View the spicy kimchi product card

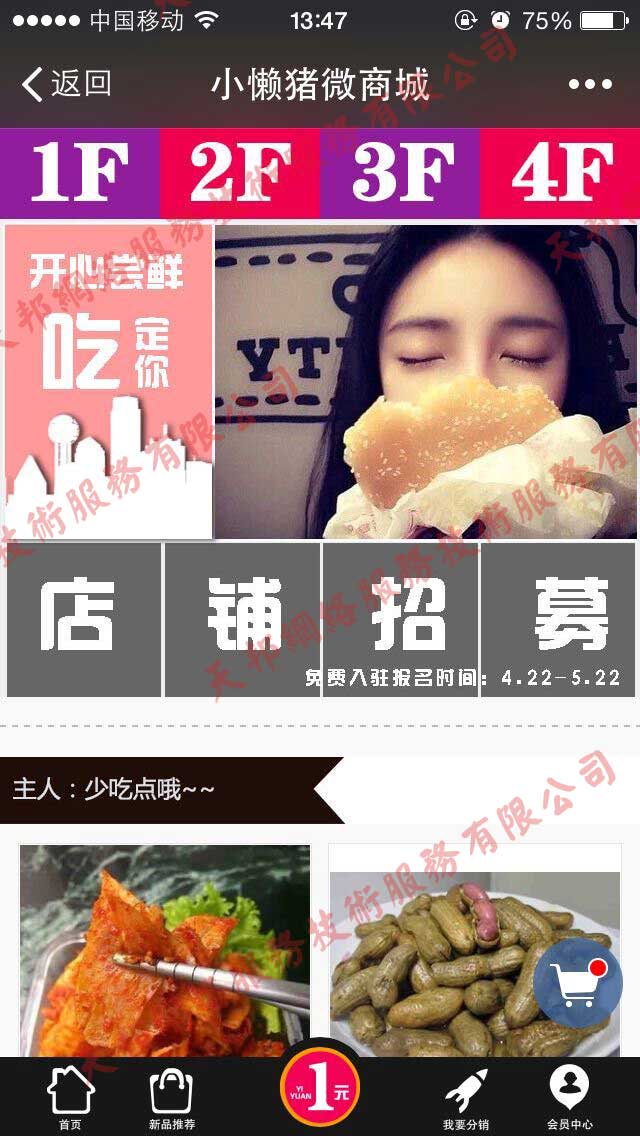165,951
